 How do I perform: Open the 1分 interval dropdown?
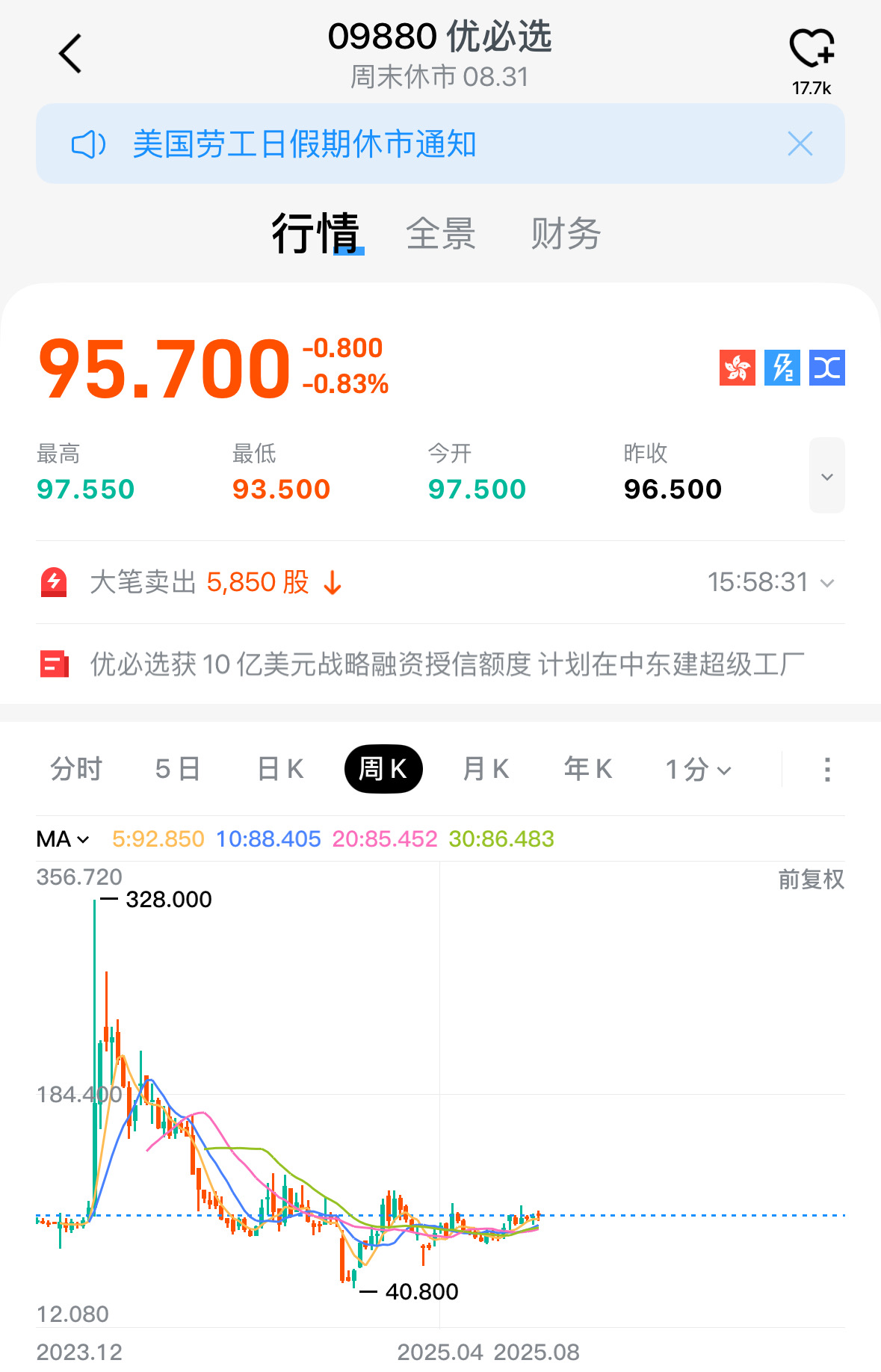(x=698, y=769)
